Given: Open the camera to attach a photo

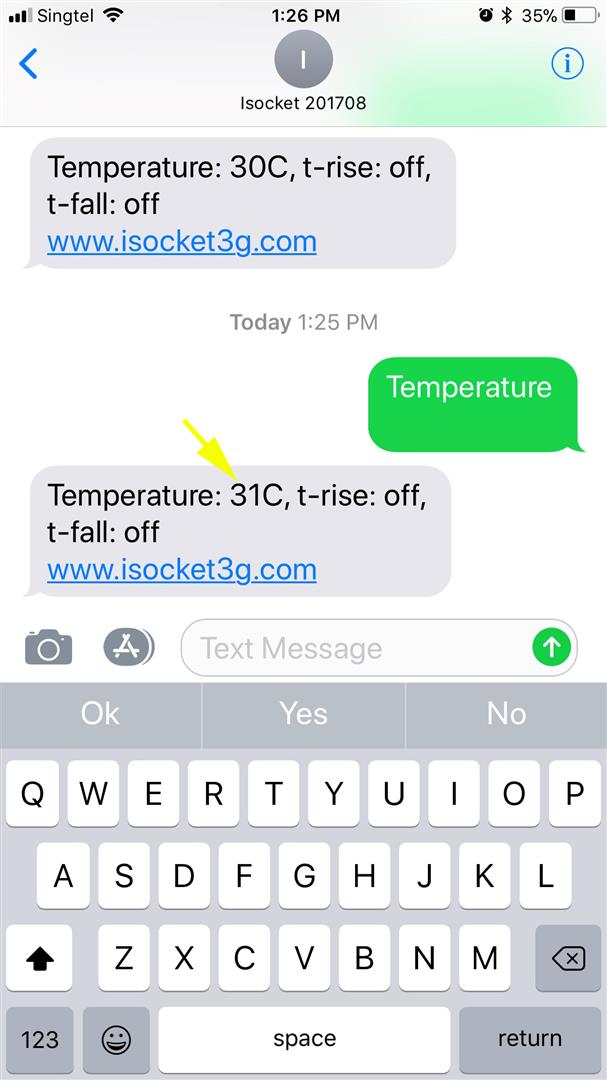Looking at the screenshot, I should [48, 647].
